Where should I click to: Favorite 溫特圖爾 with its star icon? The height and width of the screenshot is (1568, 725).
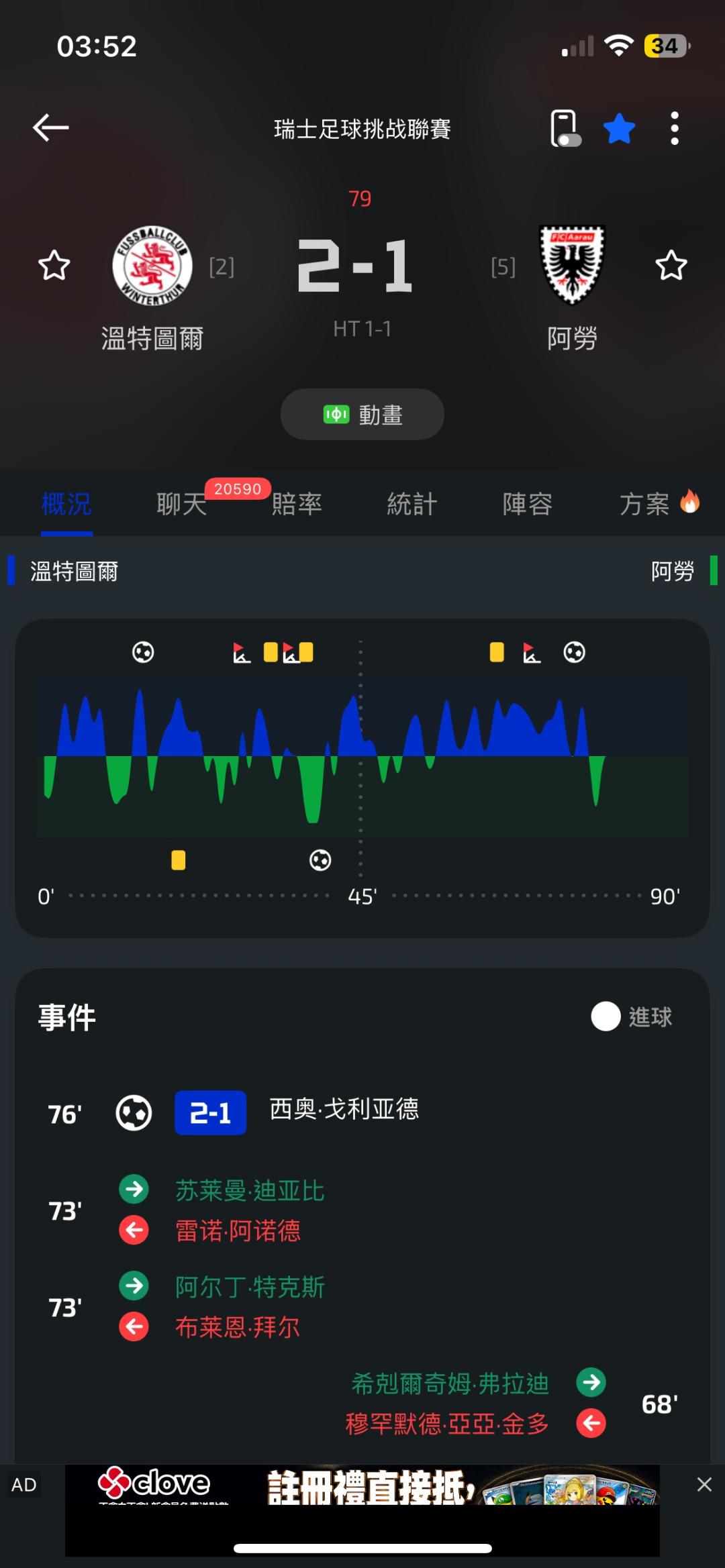click(54, 266)
